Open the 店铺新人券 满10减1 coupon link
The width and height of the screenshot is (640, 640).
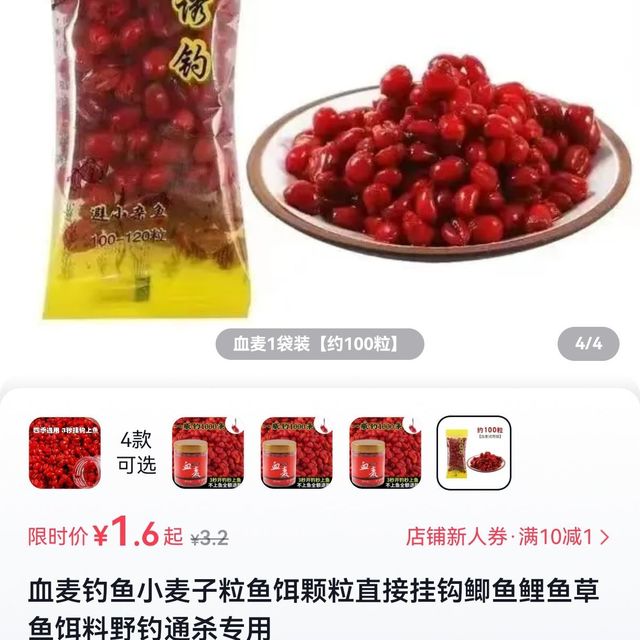coord(507,537)
